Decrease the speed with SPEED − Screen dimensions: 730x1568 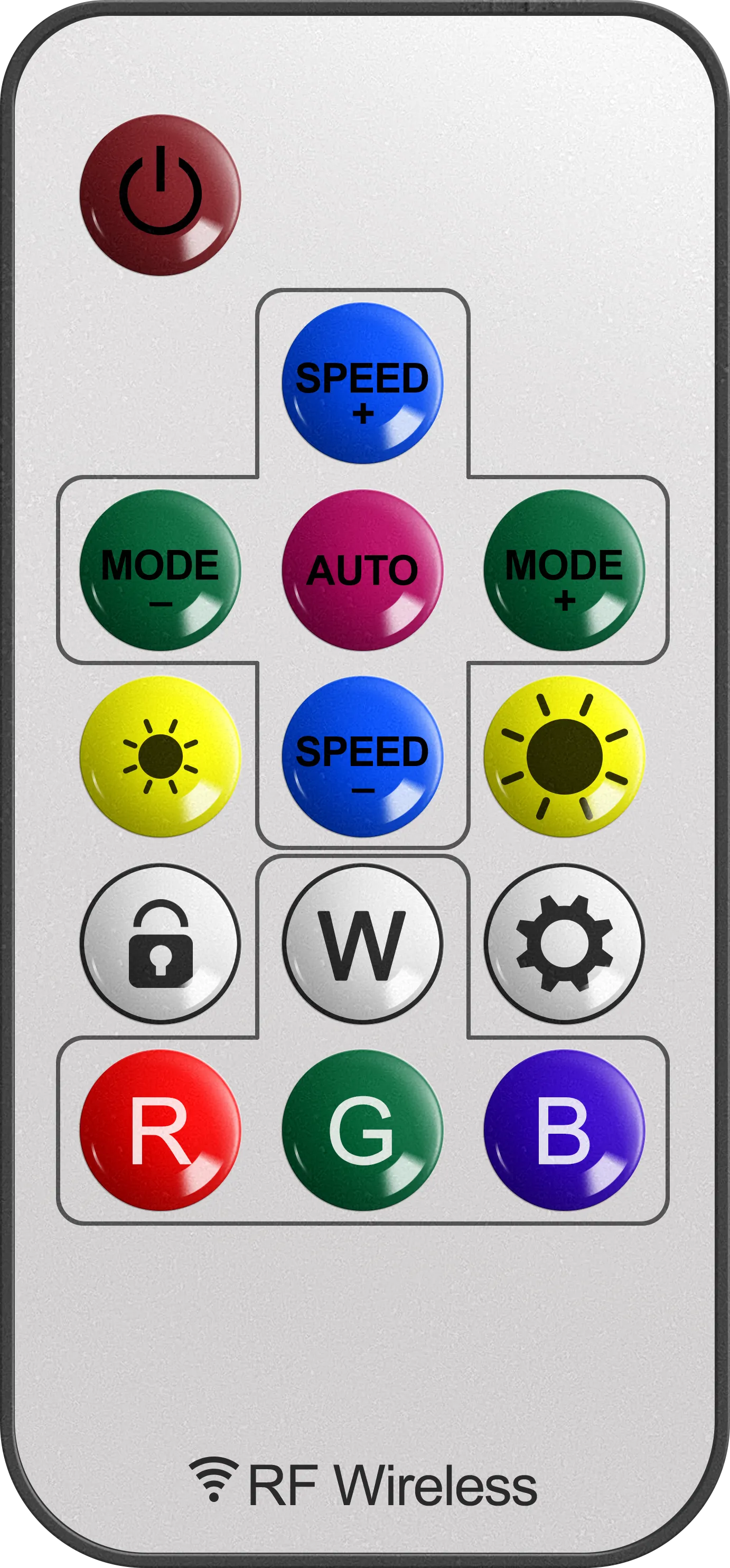pos(362,757)
